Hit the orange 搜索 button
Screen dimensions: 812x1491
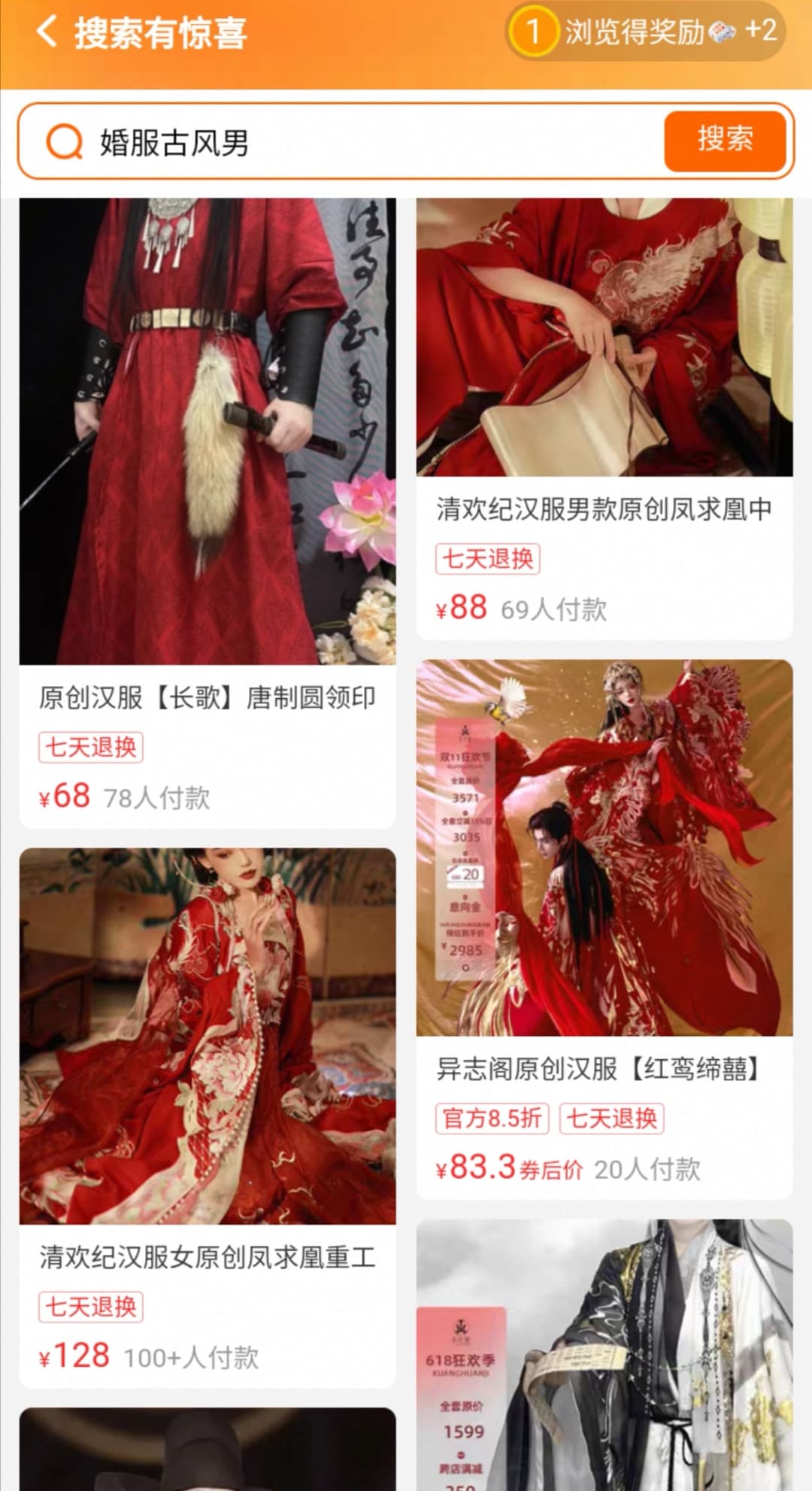pyautogui.click(x=725, y=141)
